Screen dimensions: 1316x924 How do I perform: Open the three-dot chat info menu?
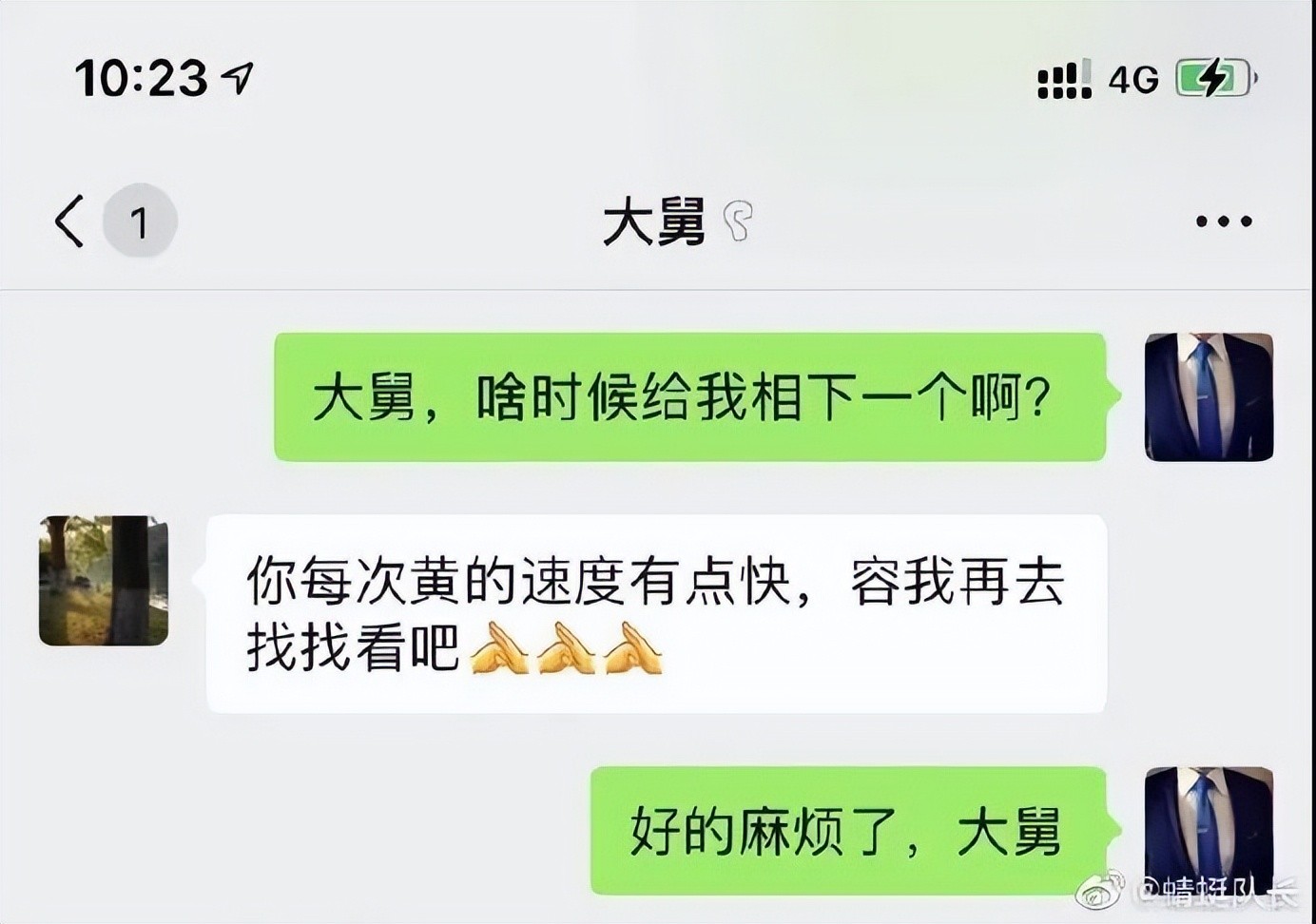[1223, 221]
